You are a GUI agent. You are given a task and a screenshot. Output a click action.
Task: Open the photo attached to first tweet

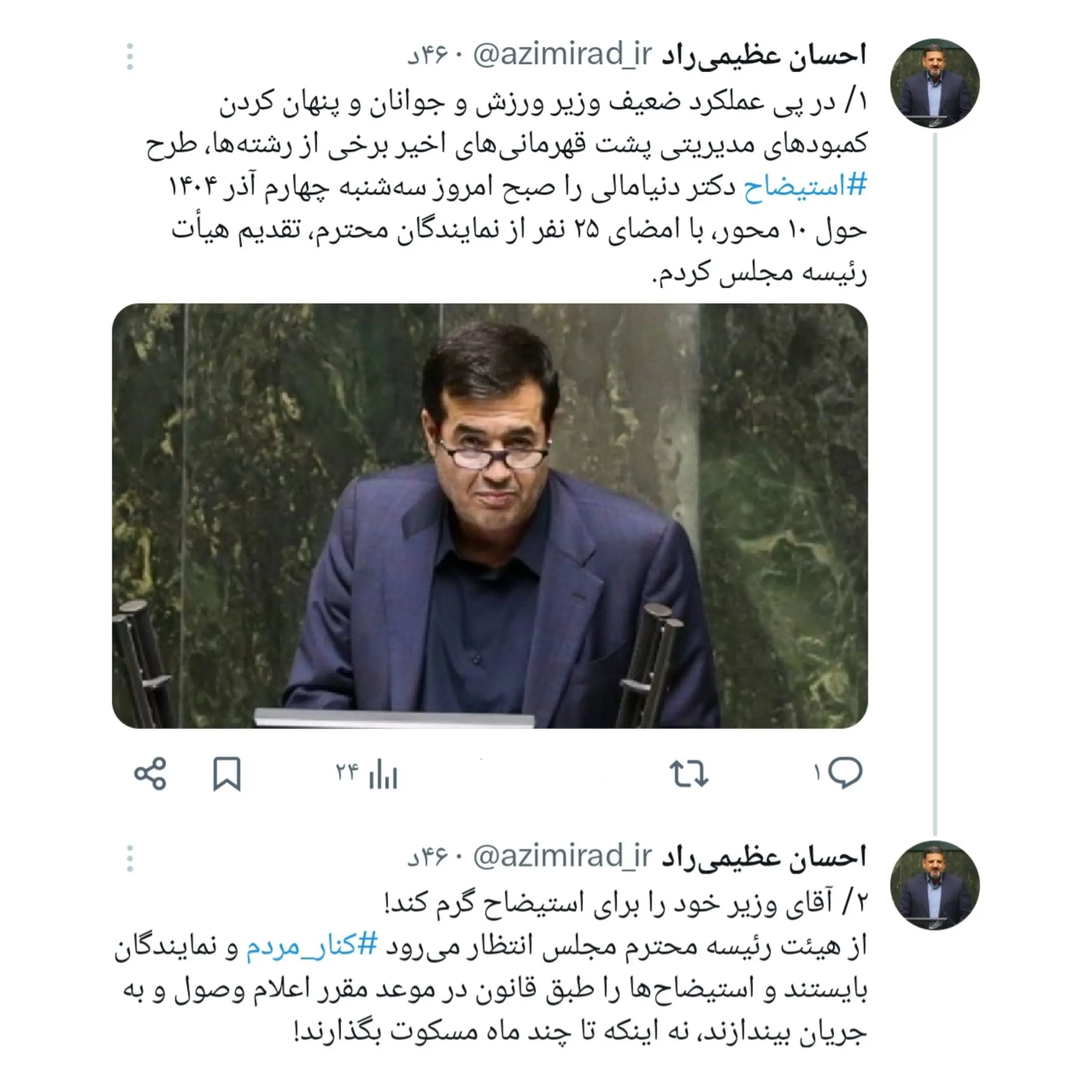[489, 515]
